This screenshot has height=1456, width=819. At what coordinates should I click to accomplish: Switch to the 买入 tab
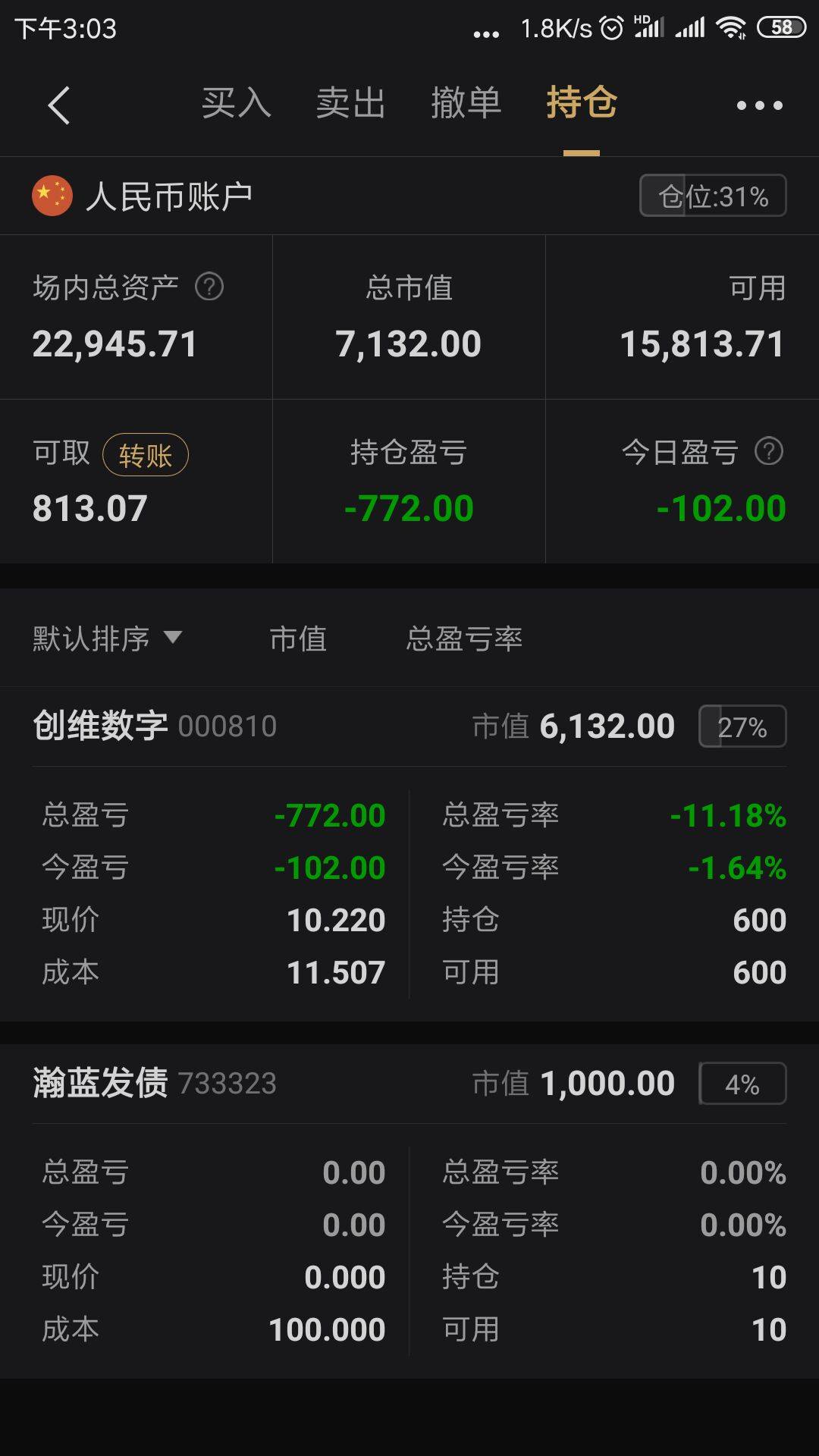tap(235, 104)
